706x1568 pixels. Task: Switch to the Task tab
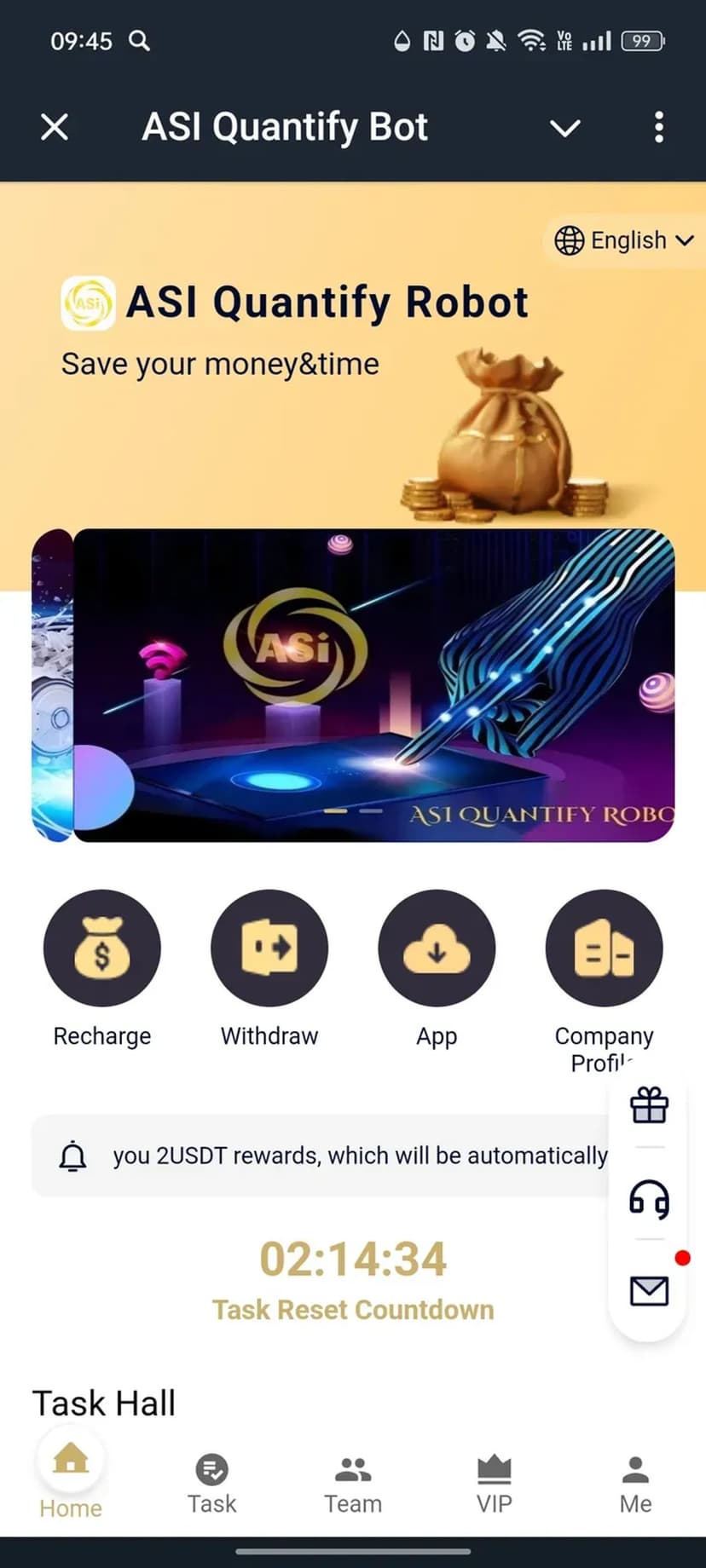(x=211, y=1484)
